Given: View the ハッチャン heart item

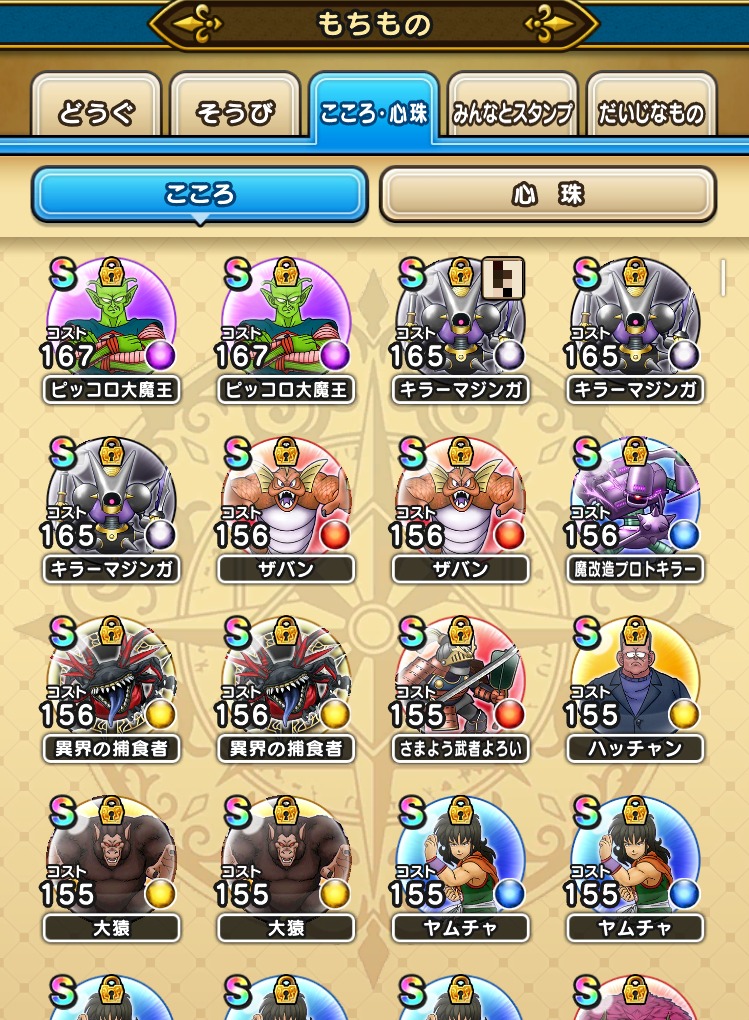Looking at the screenshot, I should (635, 688).
